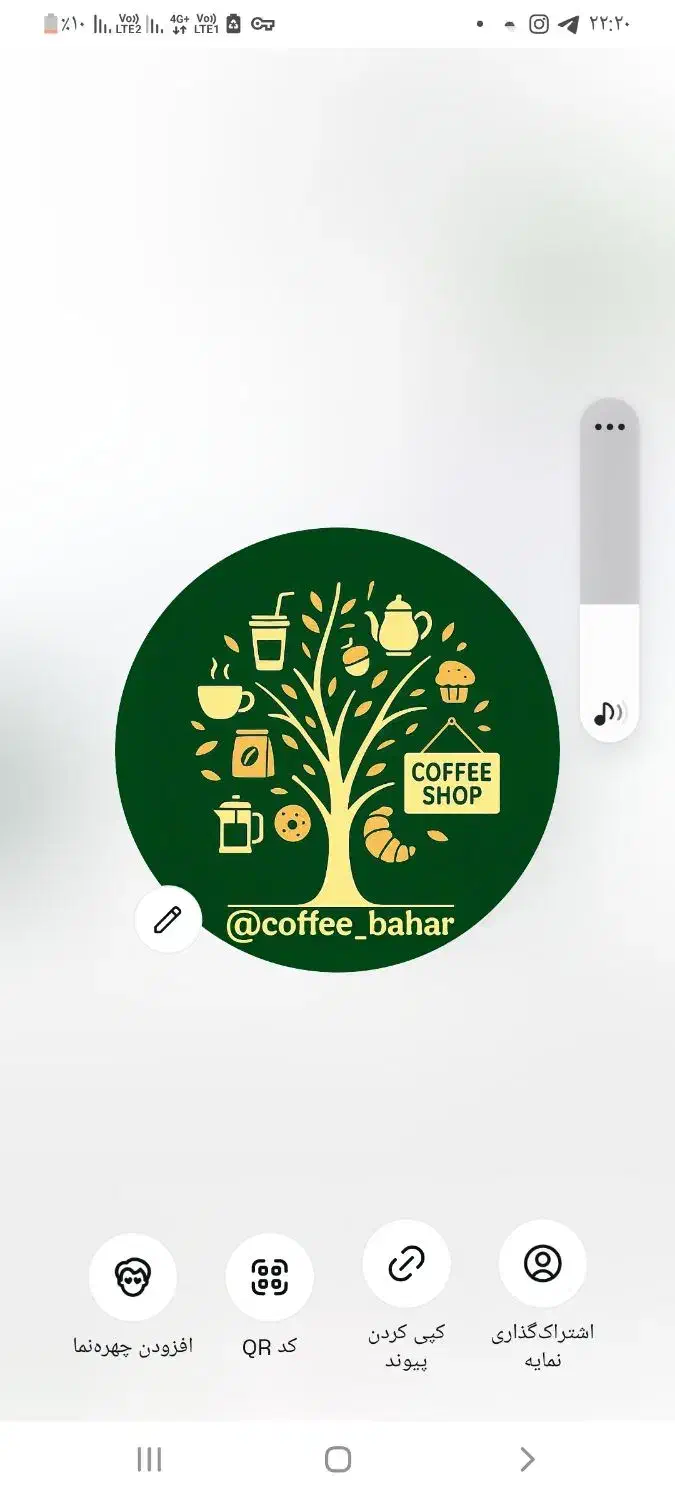The height and width of the screenshot is (1500, 675).
Task: Copy the profile link (کپی کردن پیوند)
Action: [x=406, y=1263]
